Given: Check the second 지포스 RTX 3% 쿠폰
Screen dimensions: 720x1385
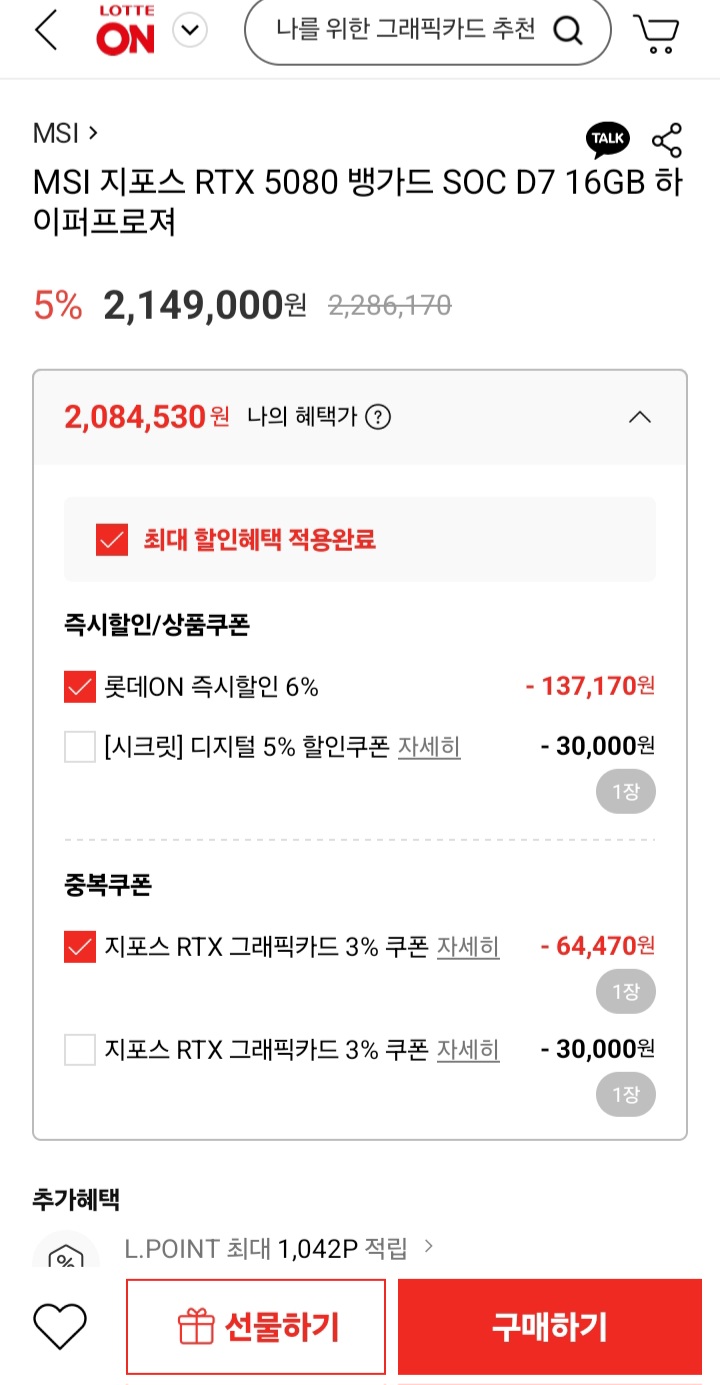Looking at the screenshot, I should [80, 1049].
